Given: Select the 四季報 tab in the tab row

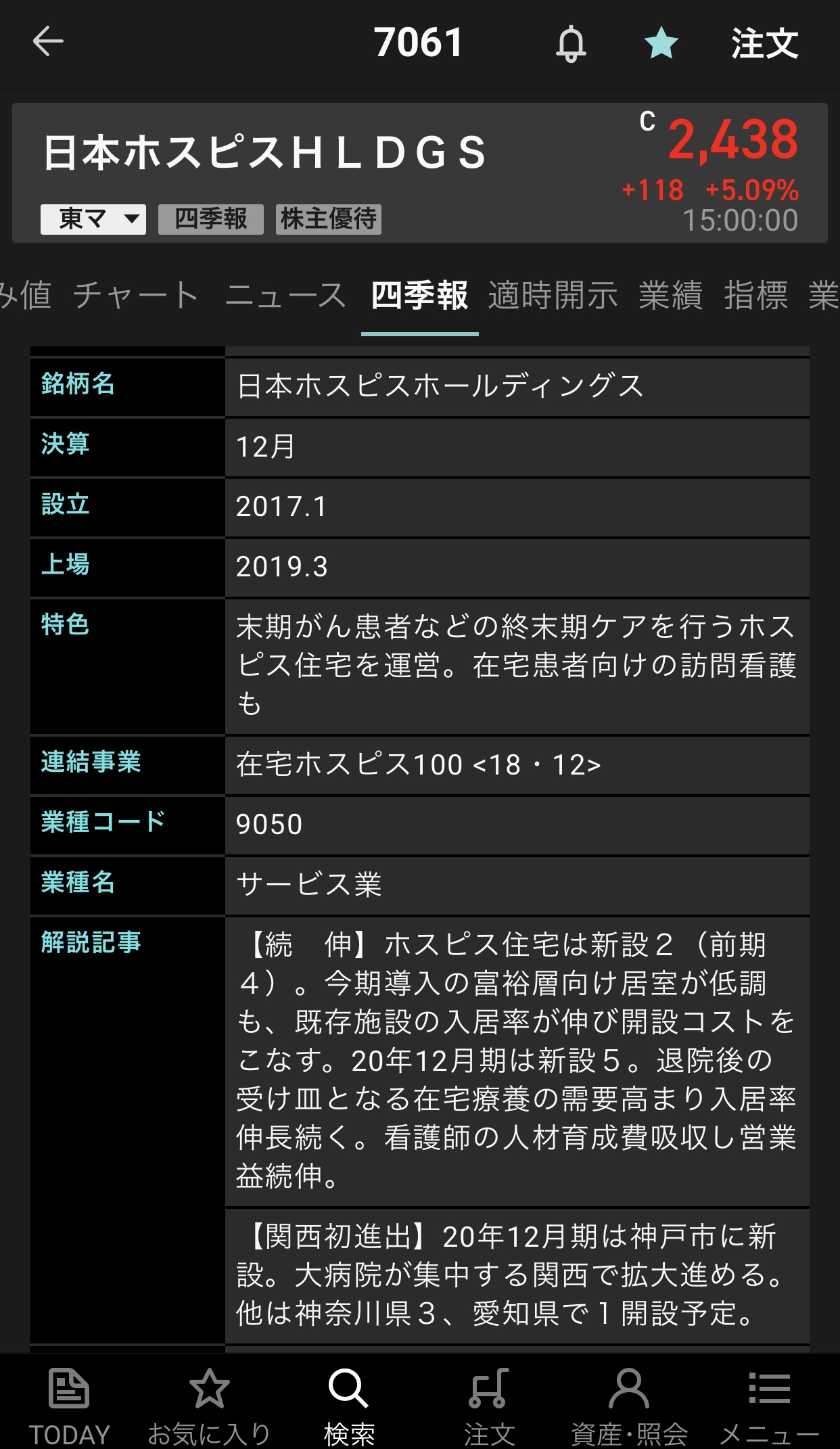Looking at the screenshot, I should pyautogui.click(x=419, y=296).
